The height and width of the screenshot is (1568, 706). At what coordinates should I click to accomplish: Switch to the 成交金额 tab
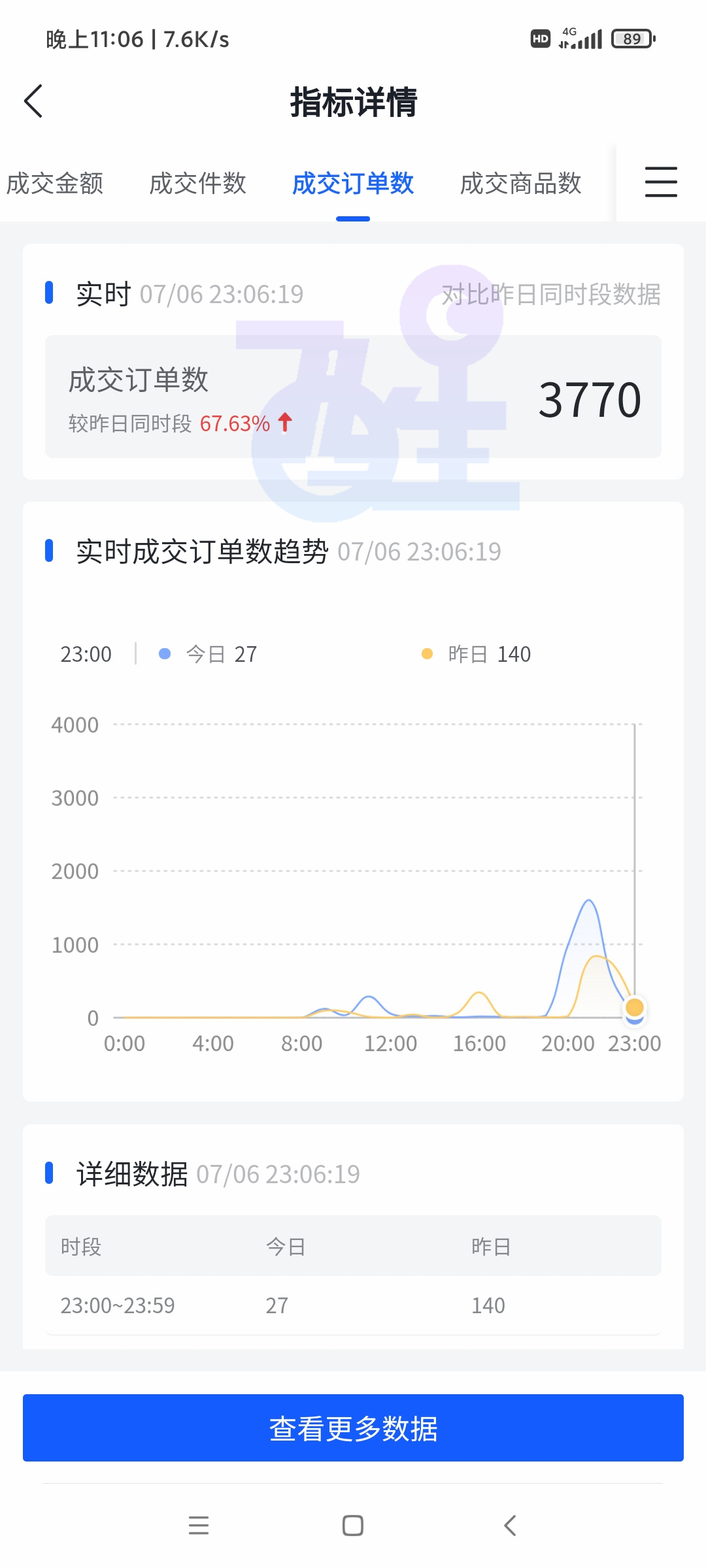tap(55, 184)
